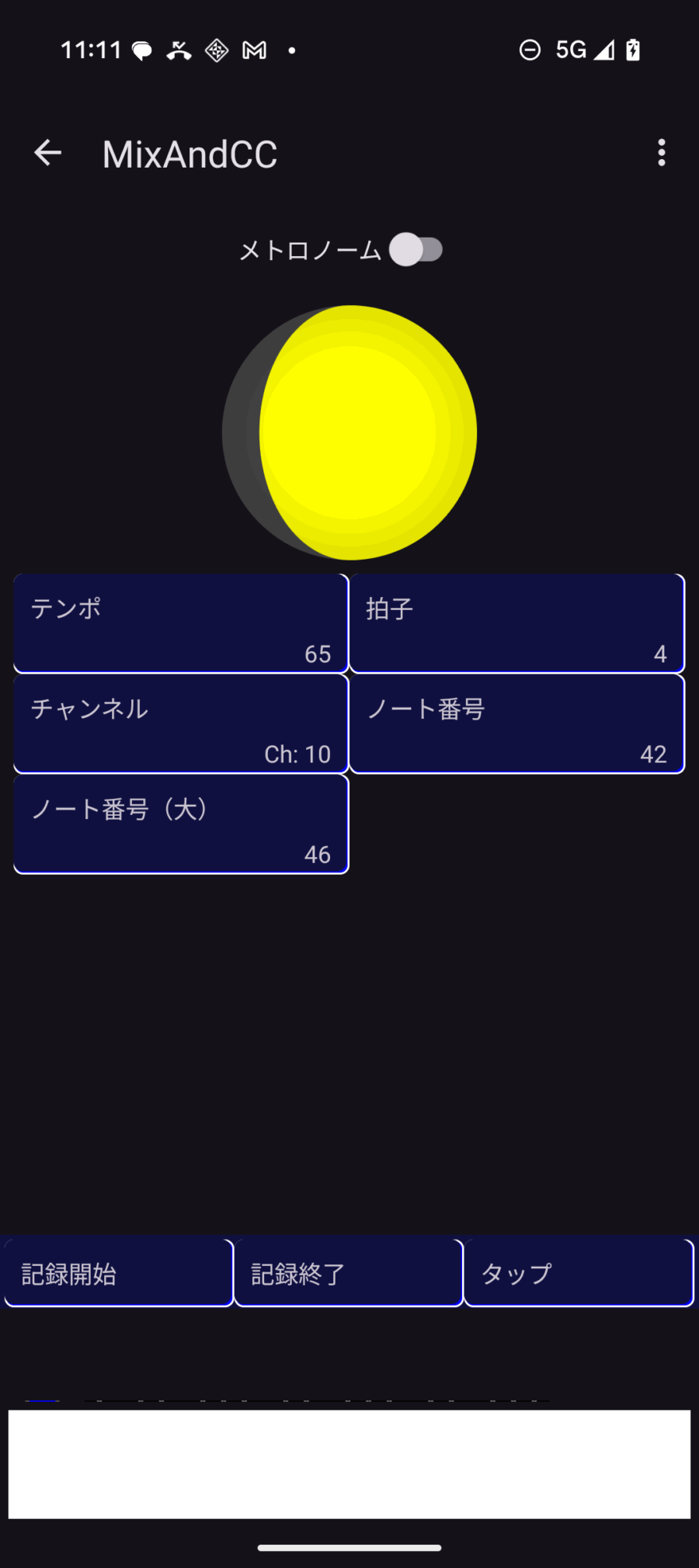This screenshot has width=699, height=1568.
Task: Click the Gmail notification icon
Action: 254,50
